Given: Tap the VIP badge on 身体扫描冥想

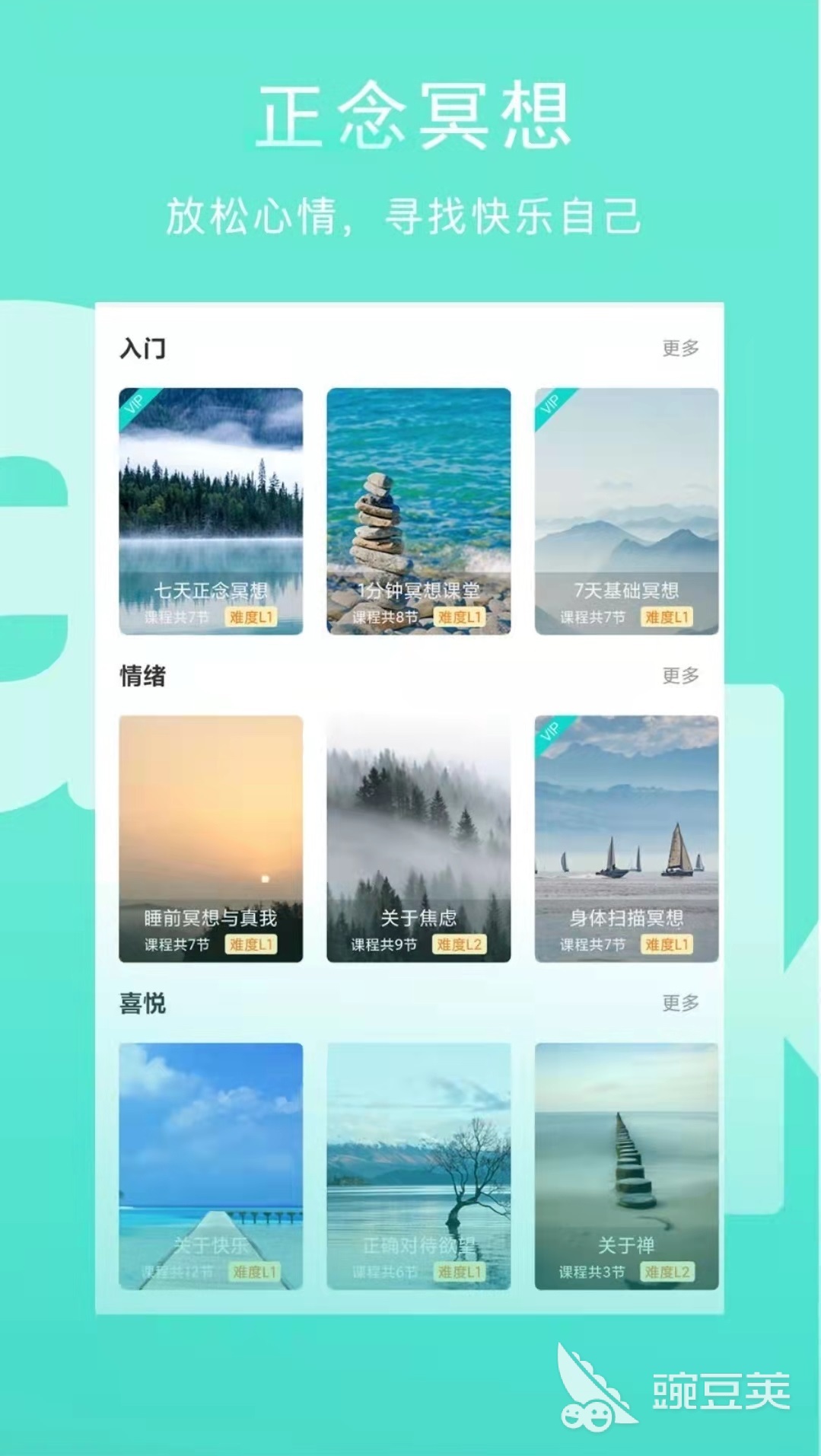Looking at the screenshot, I should coord(550,733).
